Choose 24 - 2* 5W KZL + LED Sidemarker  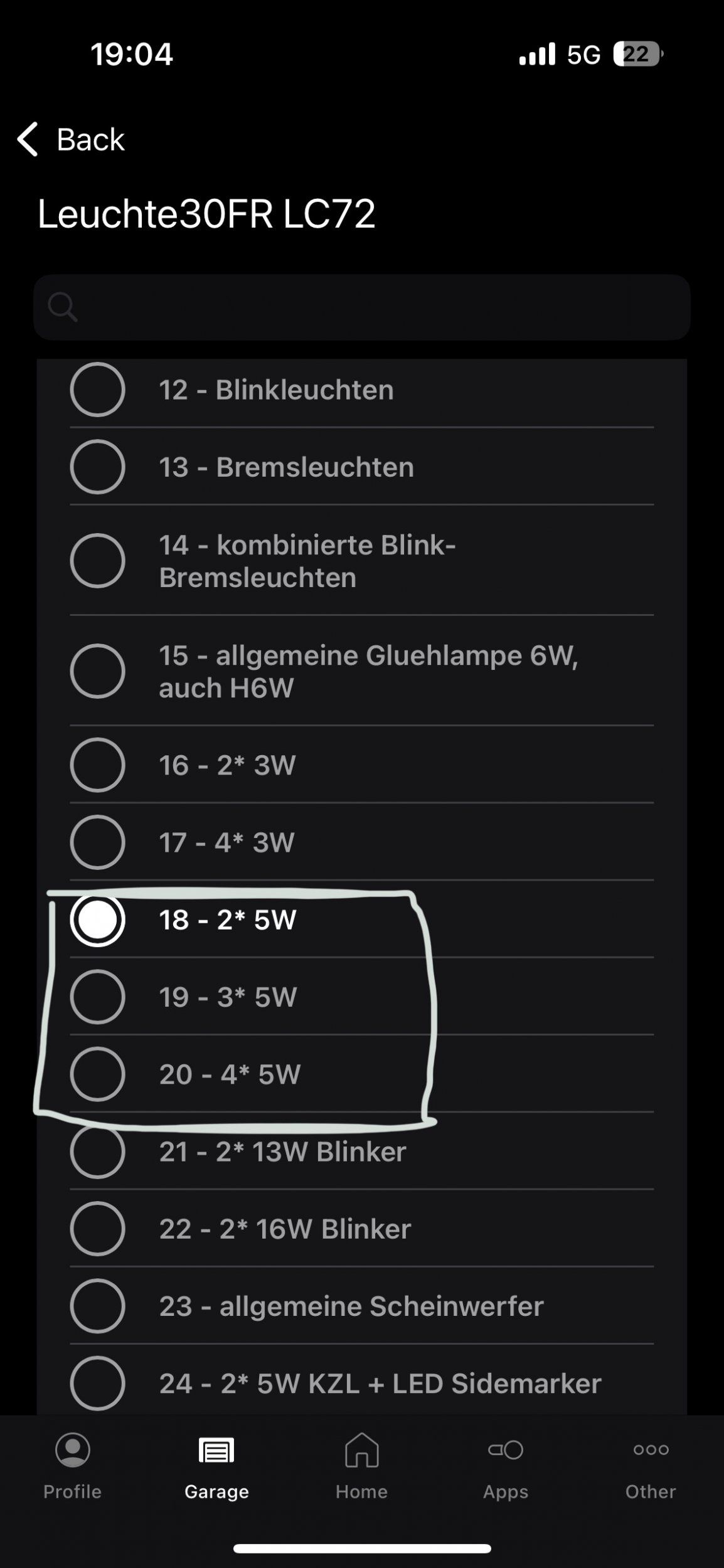[98, 1384]
